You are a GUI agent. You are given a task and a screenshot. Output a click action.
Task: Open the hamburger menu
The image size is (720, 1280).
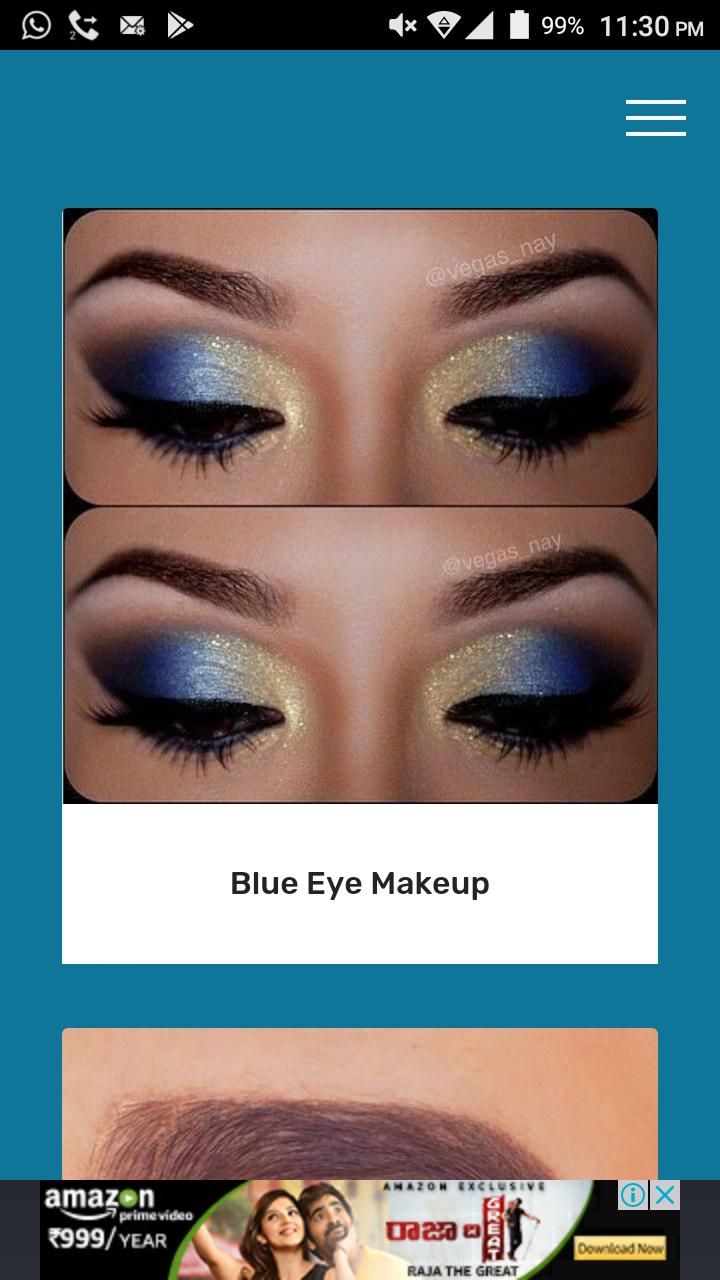(x=656, y=118)
